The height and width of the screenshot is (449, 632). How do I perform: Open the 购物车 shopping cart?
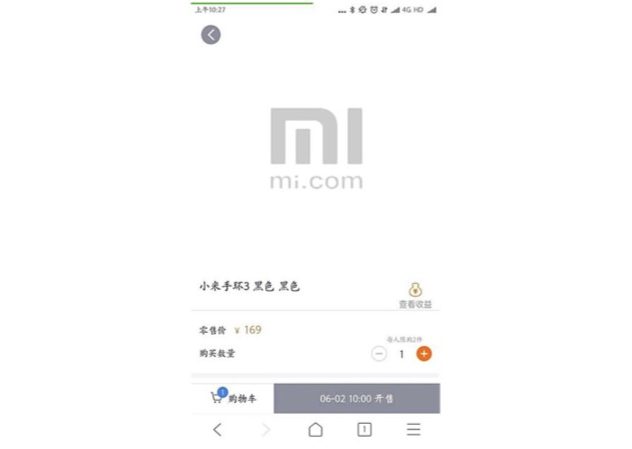[x=232, y=398]
